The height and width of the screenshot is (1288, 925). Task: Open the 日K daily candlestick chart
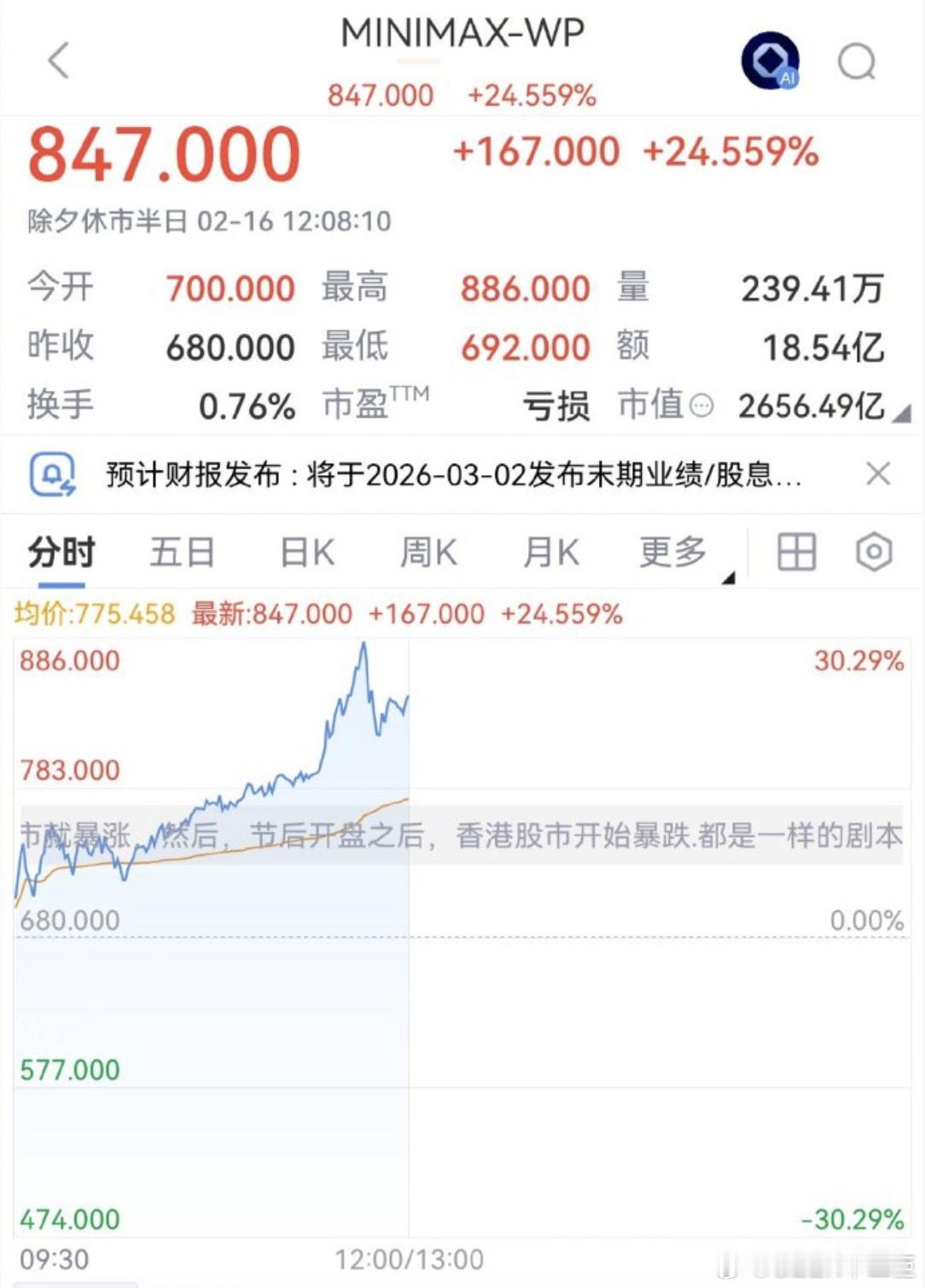click(x=307, y=552)
